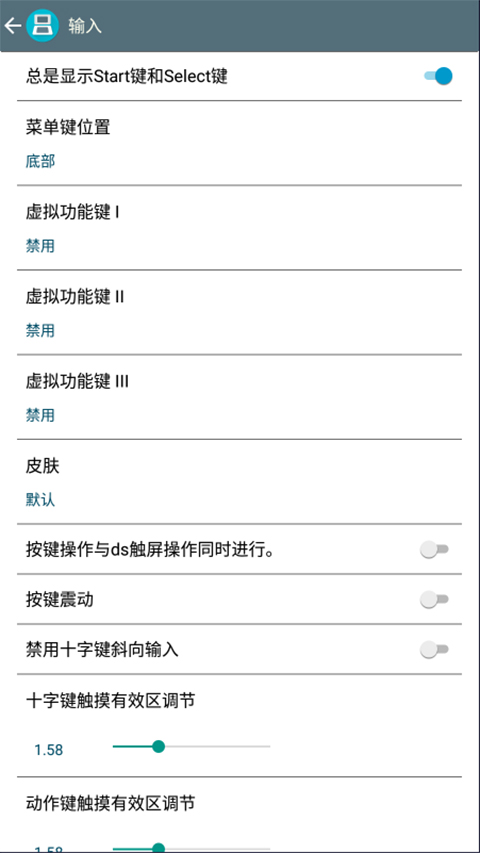Turn off 总是显示Start键和Select键 switch
The height and width of the screenshot is (853, 480).
click(438, 76)
